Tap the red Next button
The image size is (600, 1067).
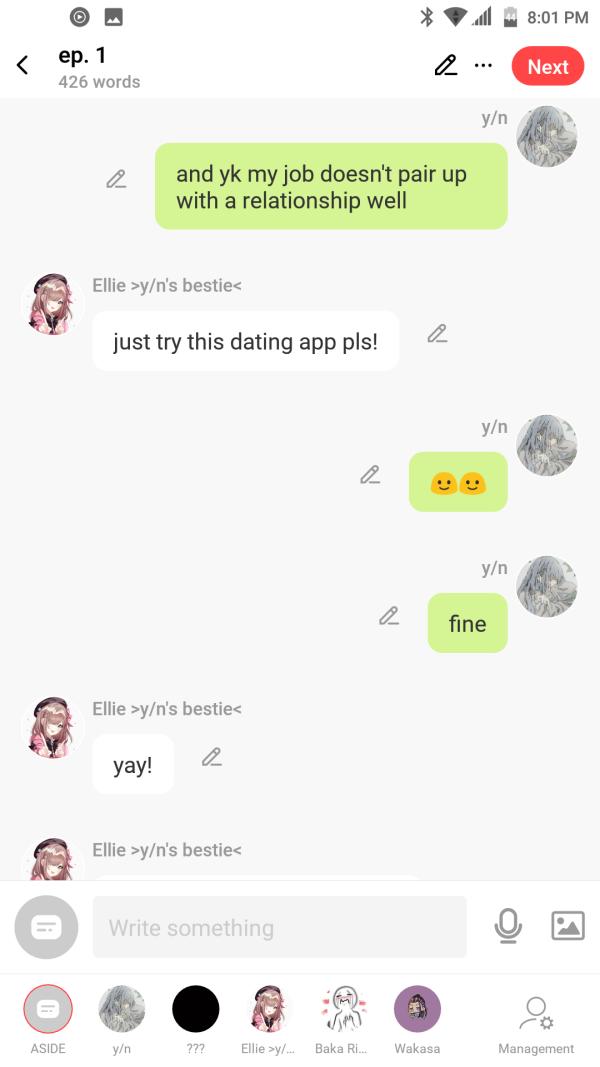(547, 66)
